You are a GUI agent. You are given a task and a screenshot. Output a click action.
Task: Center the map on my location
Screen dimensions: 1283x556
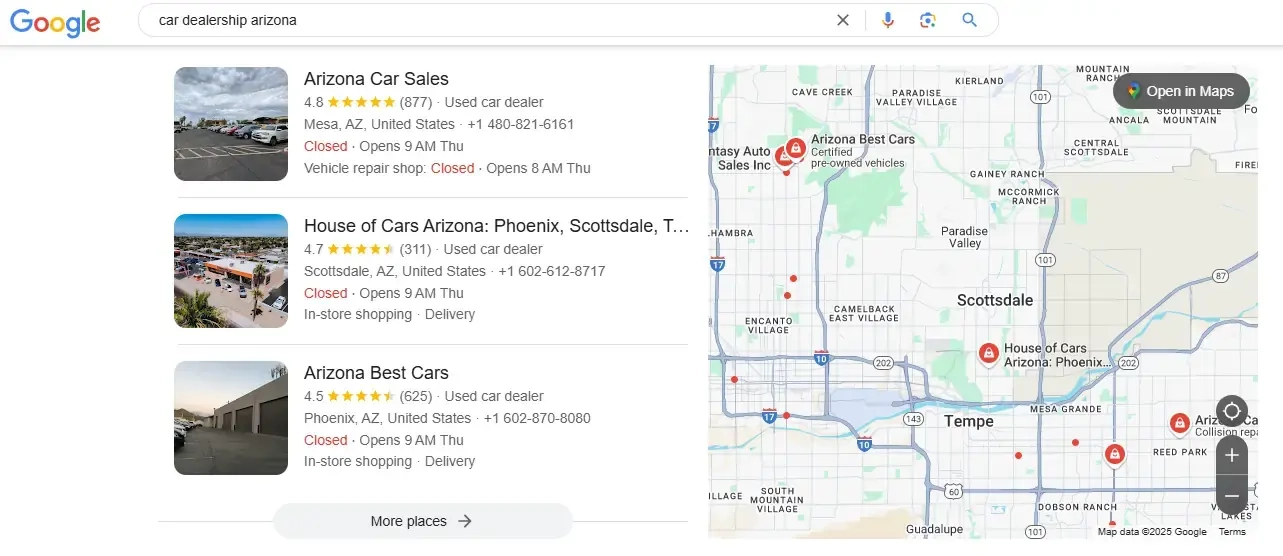(x=1232, y=411)
